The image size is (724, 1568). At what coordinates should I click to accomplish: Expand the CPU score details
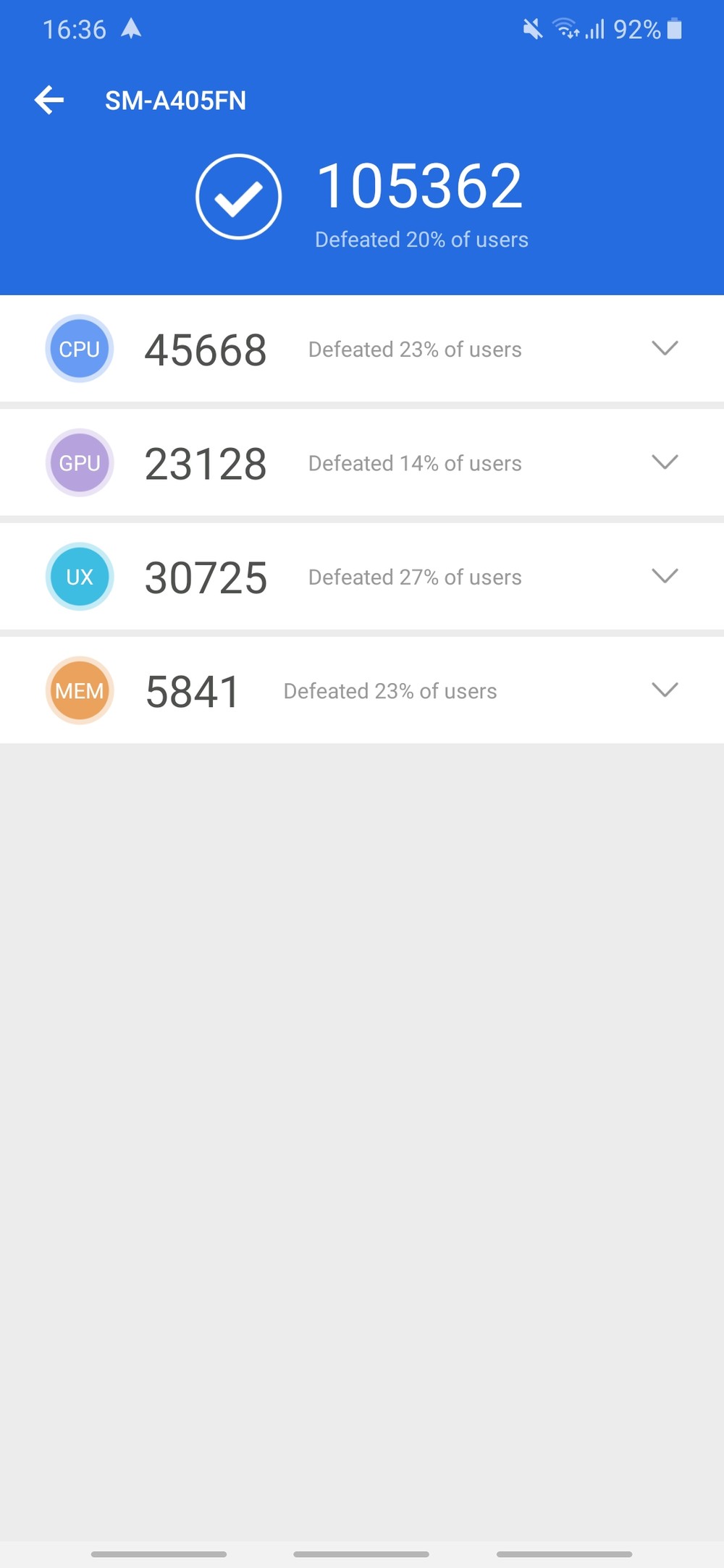(665, 348)
